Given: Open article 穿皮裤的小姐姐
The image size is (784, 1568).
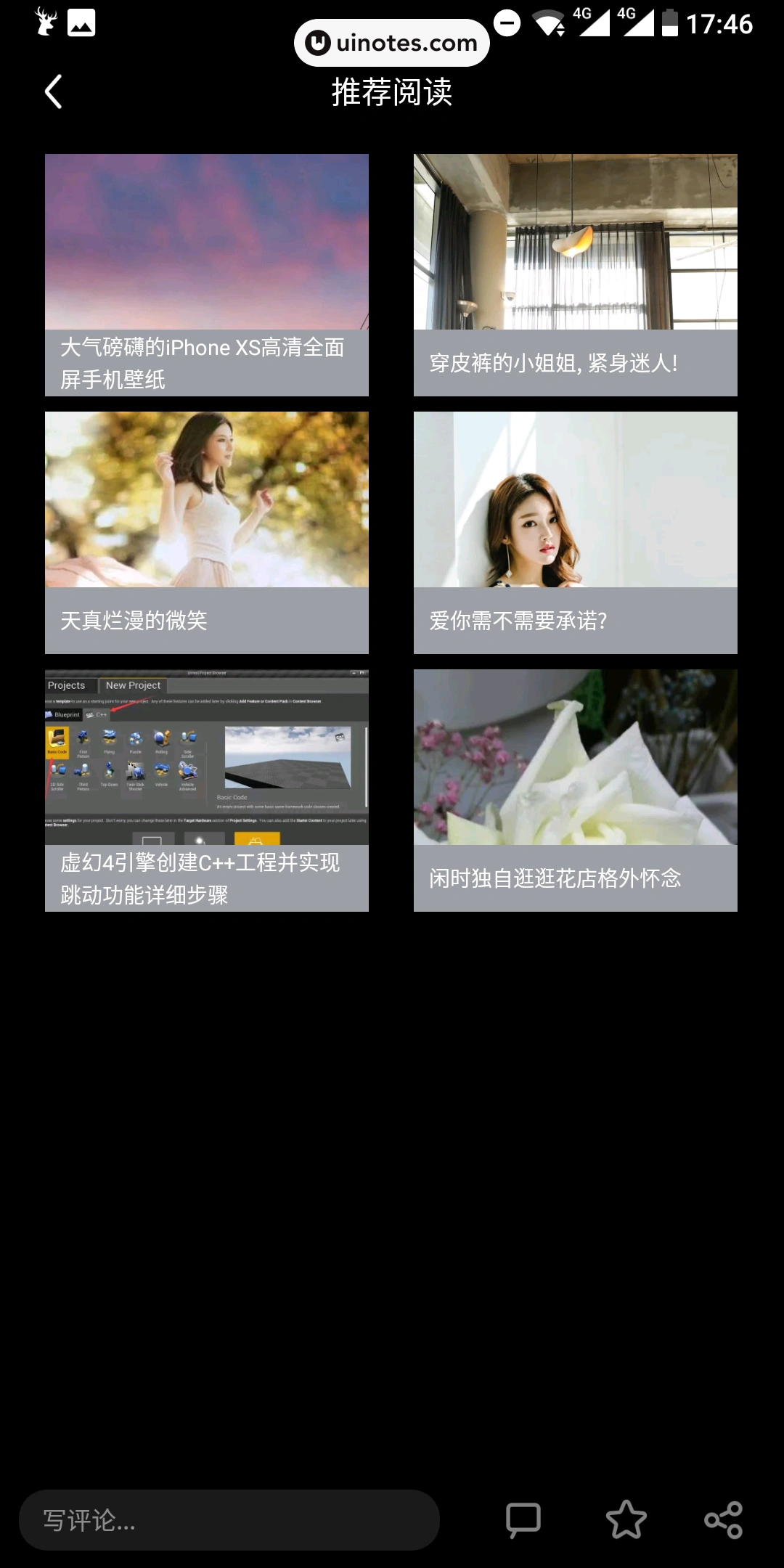Looking at the screenshot, I should tap(576, 274).
